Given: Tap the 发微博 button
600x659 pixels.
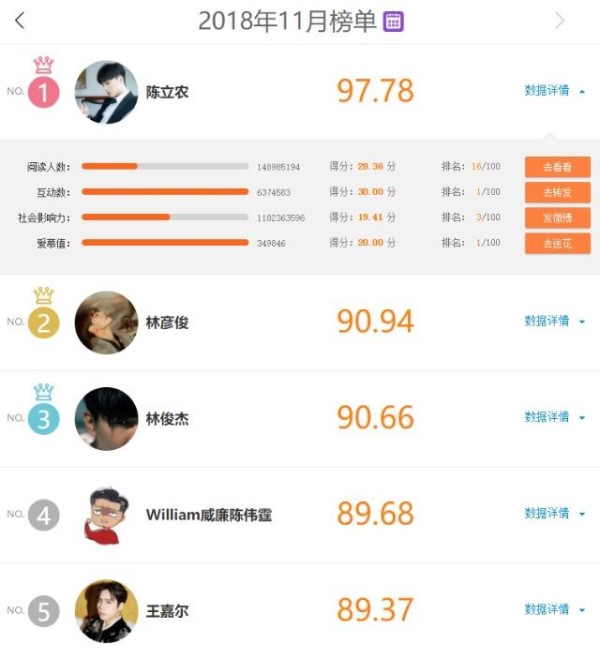Looking at the screenshot, I should click(x=557, y=217).
